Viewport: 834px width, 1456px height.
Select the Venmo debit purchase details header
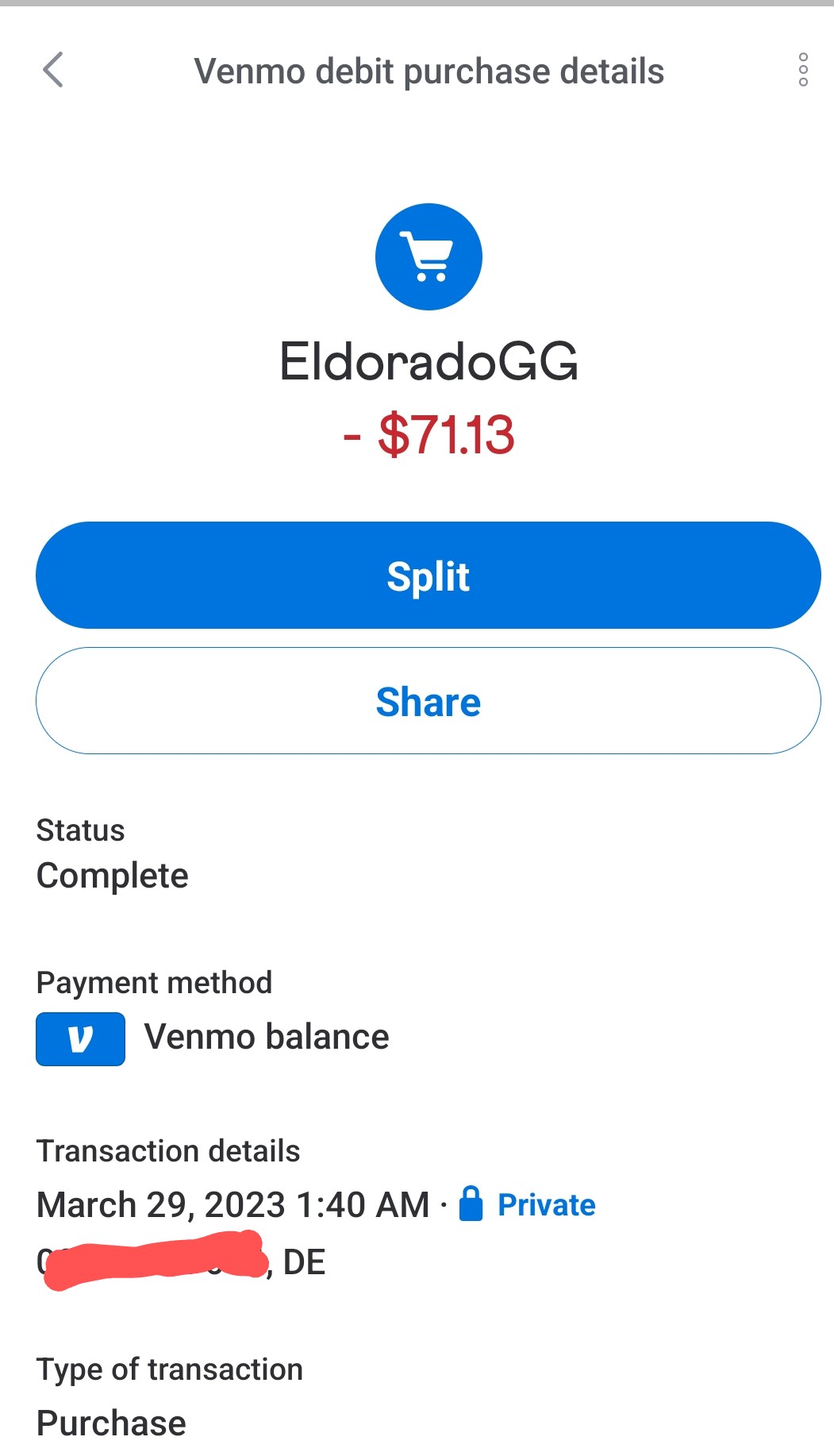(429, 71)
